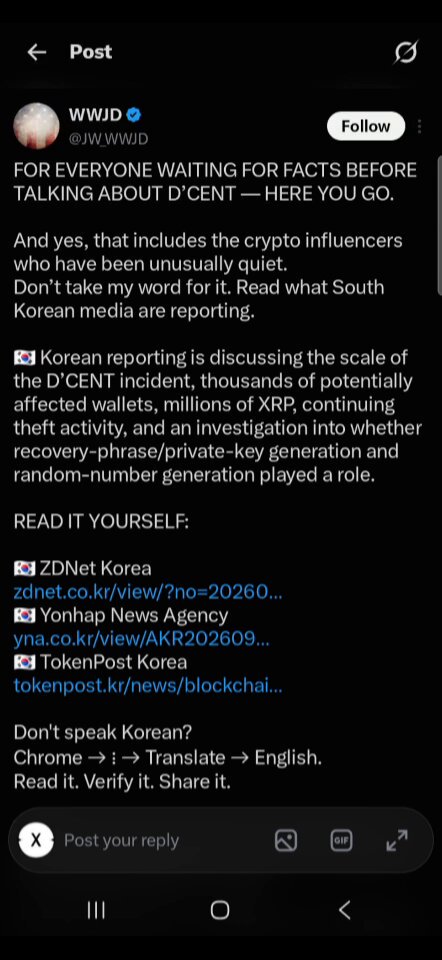Attach an image to the reply

click(x=286, y=841)
